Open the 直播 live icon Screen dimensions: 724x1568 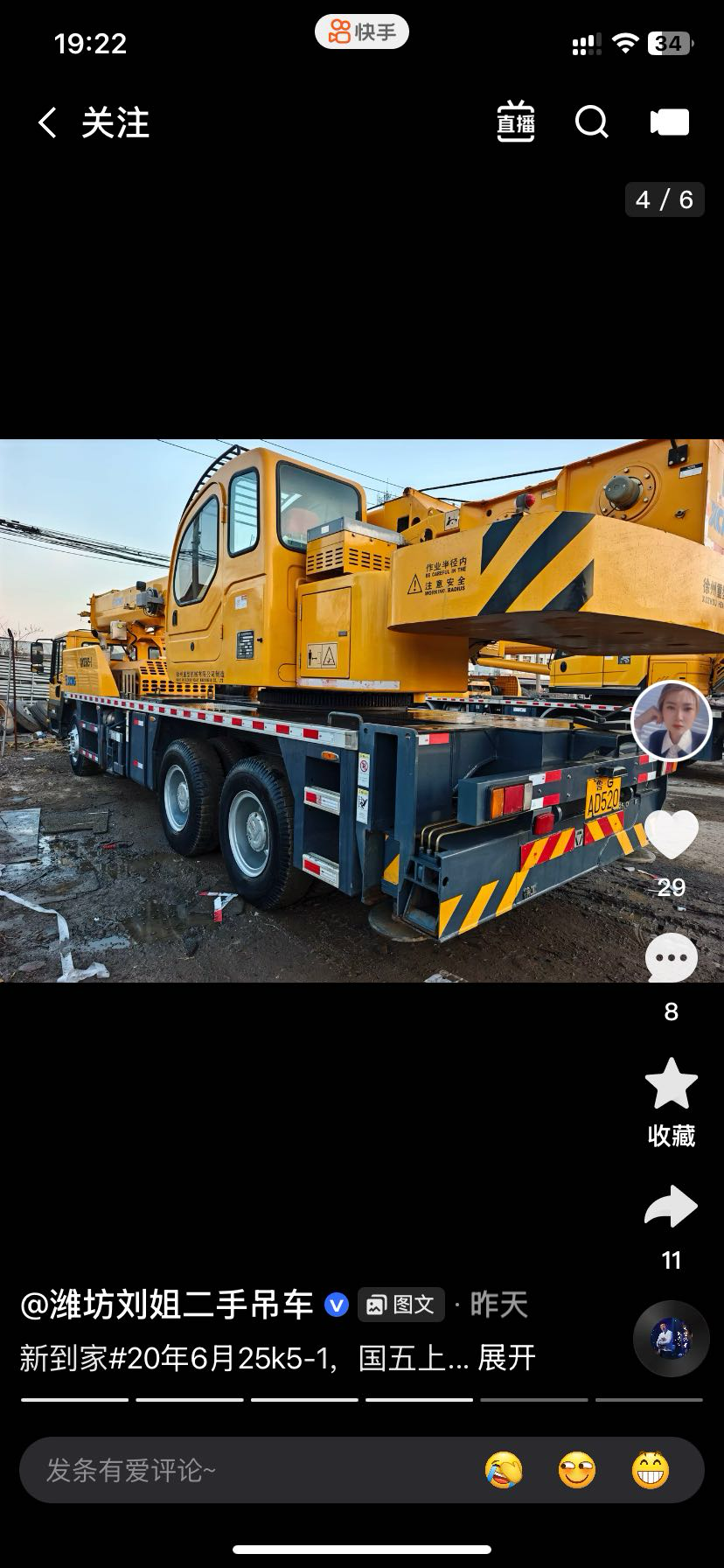point(516,122)
